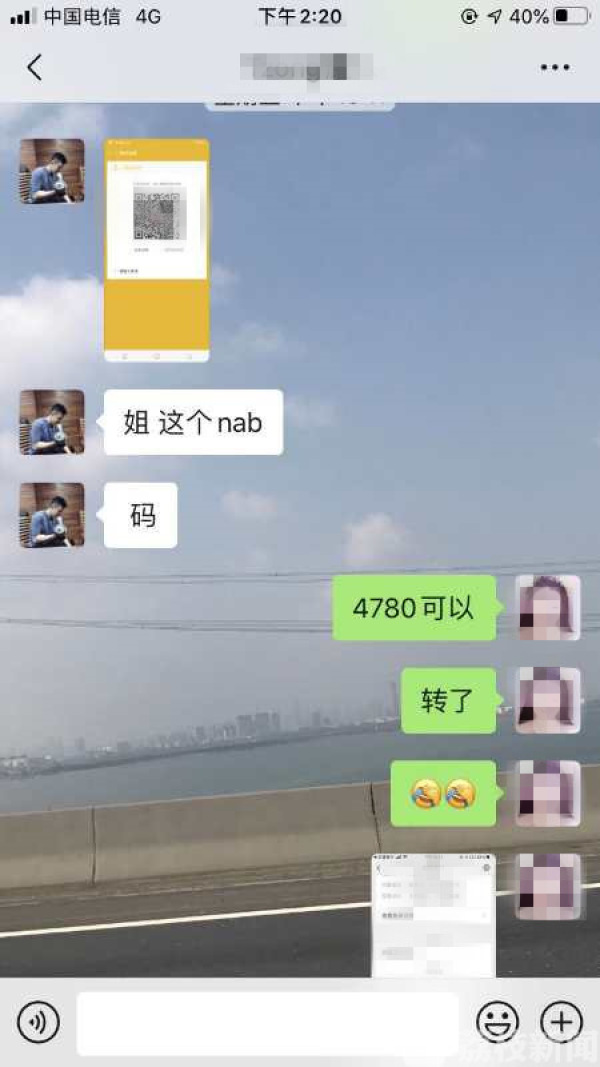Open sender's avatar beside 姐 这个nab message
This screenshot has width=600, height=1067.
[x=52, y=422]
